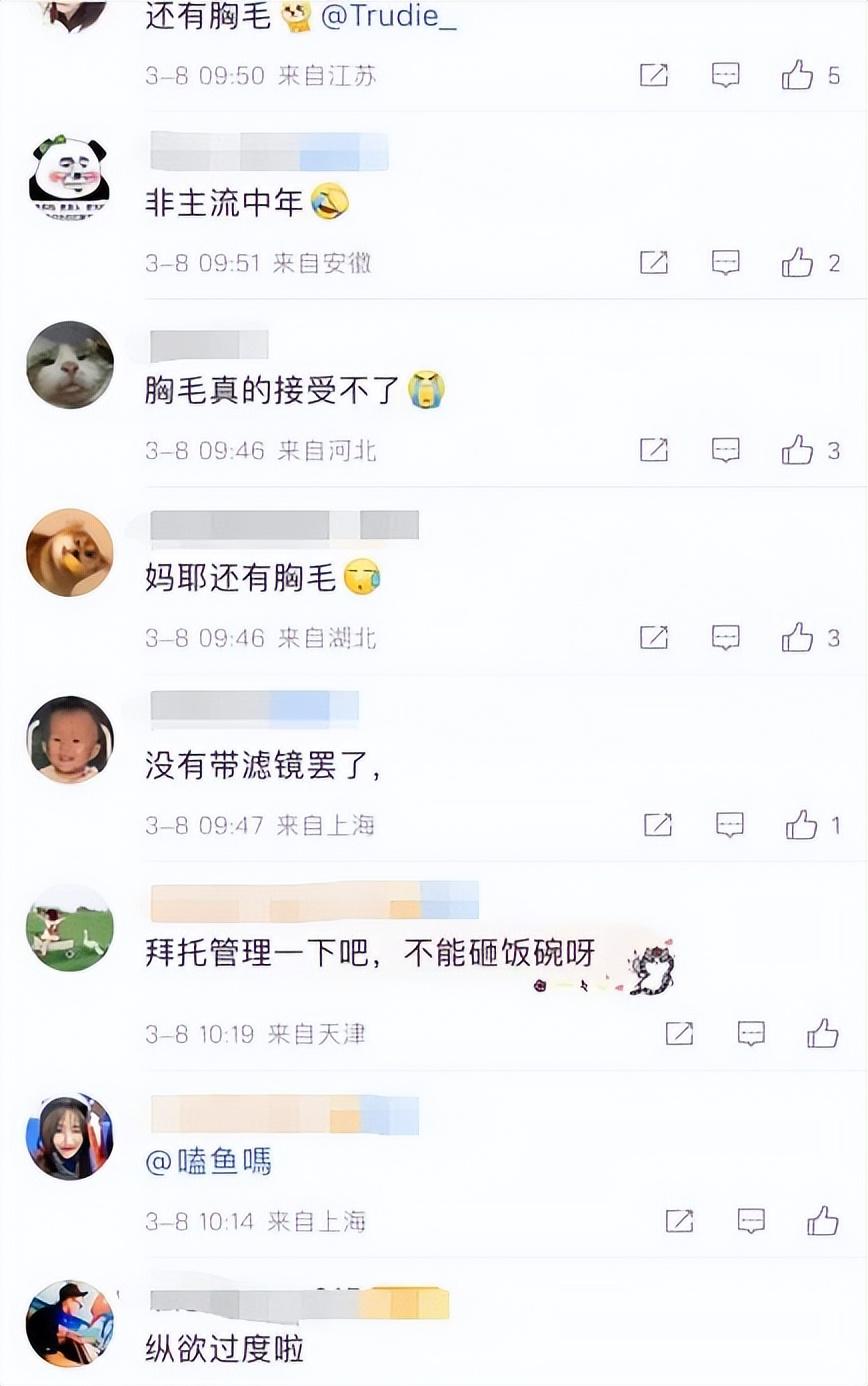Like the comment mentioning @Trudie_
Image resolution: width=868 pixels, height=1386 pixels.
point(797,75)
